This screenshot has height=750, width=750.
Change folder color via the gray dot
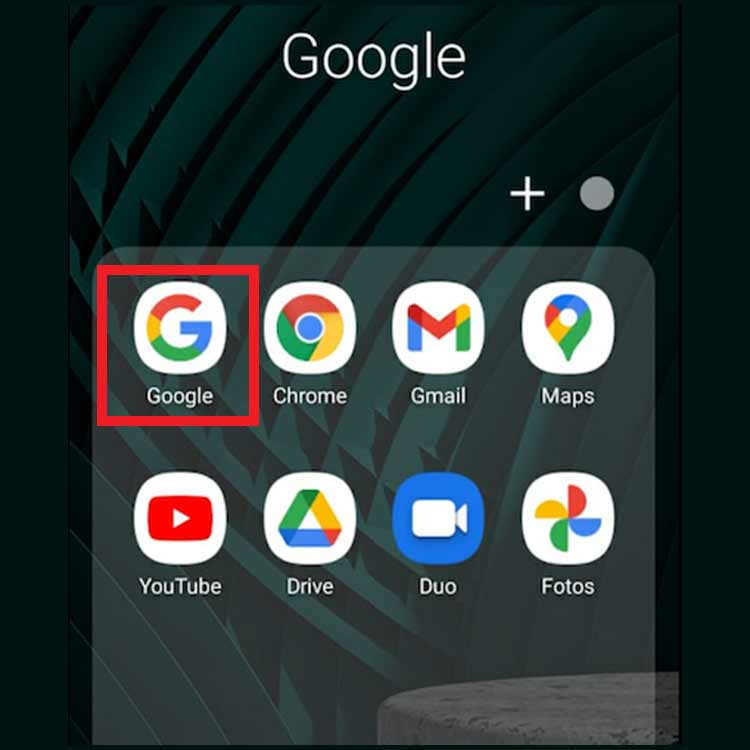(x=597, y=194)
